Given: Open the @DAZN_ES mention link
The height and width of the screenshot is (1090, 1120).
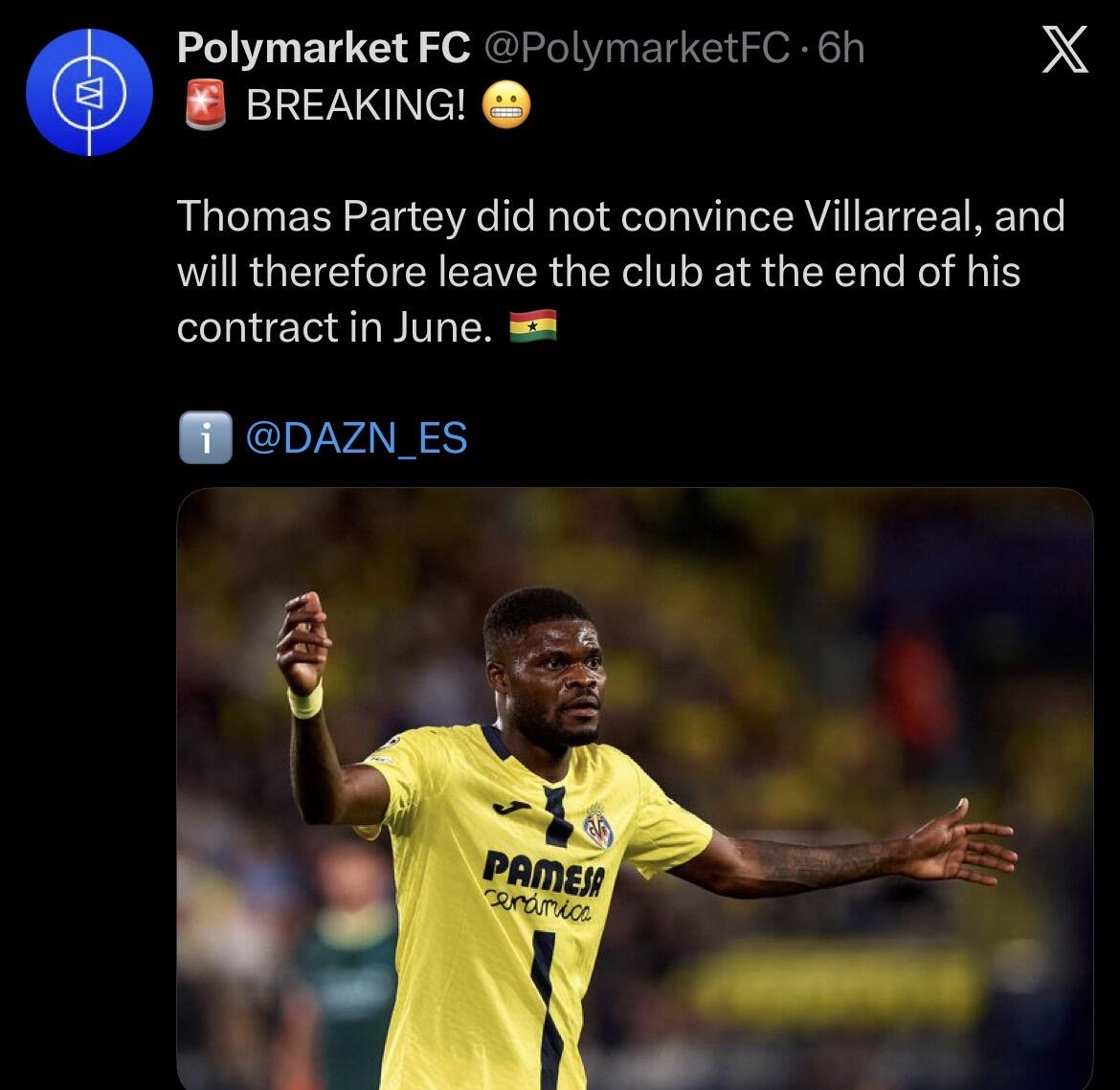Looking at the screenshot, I should [356, 438].
